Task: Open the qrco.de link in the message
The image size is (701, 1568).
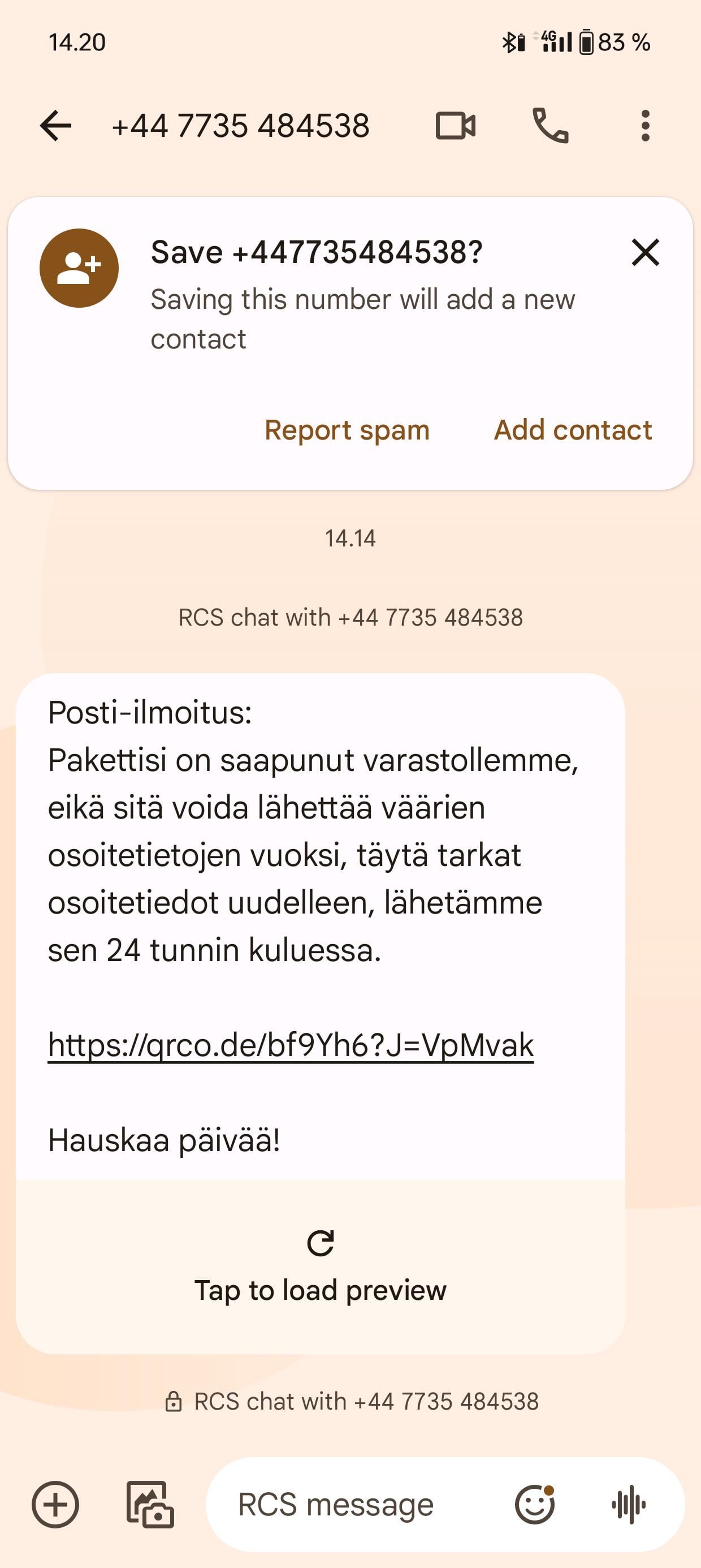Action: [291, 1046]
